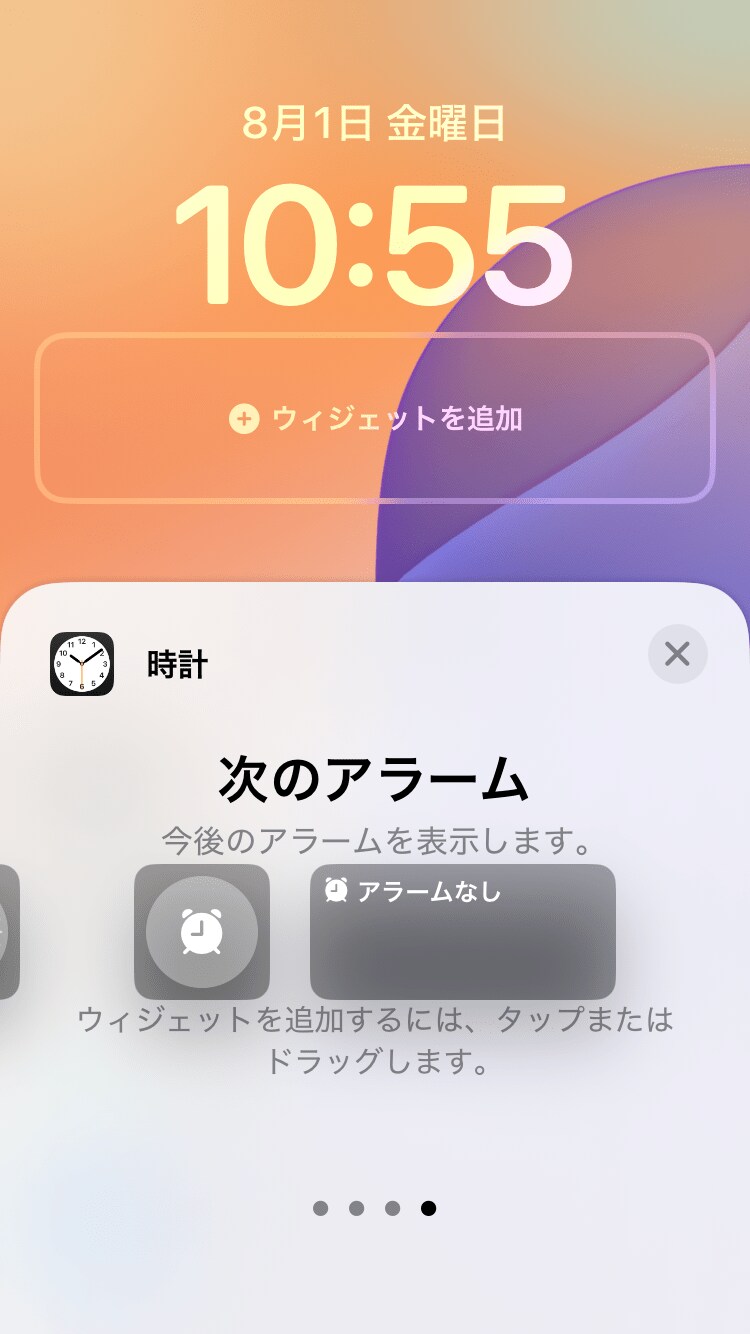Tap the third page indicator dot
Viewport: 750px width, 1334px height.
tap(391, 1207)
